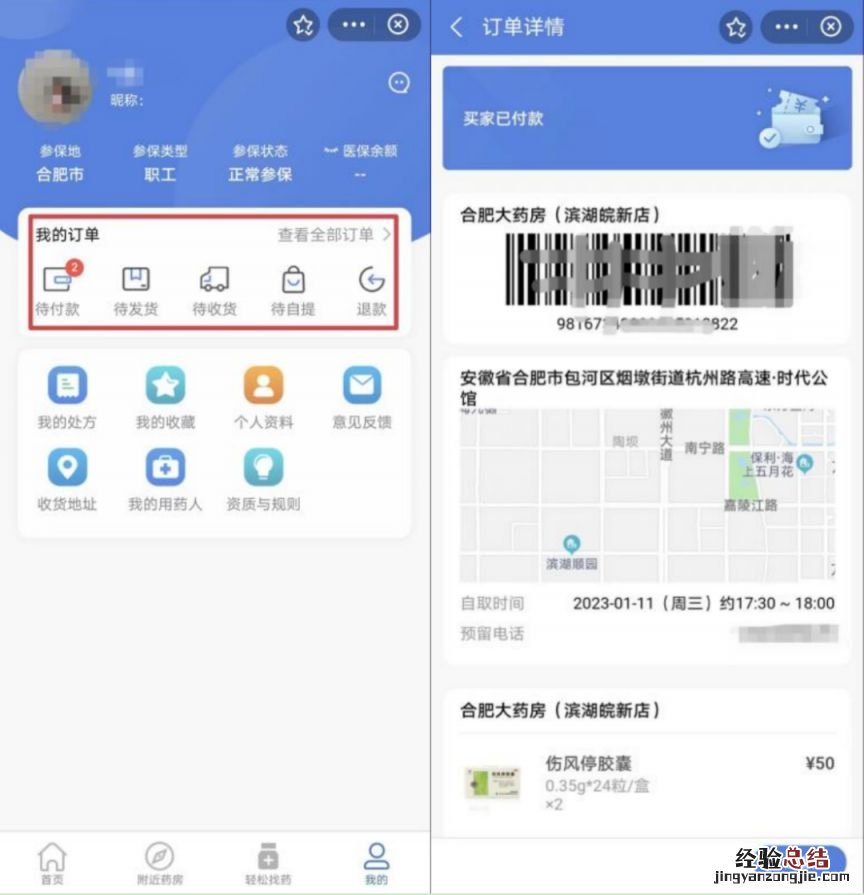This screenshot has height=895, width=864.
Task: Open the 待自提 pickup orders
Action: click(x=293, y=291)
